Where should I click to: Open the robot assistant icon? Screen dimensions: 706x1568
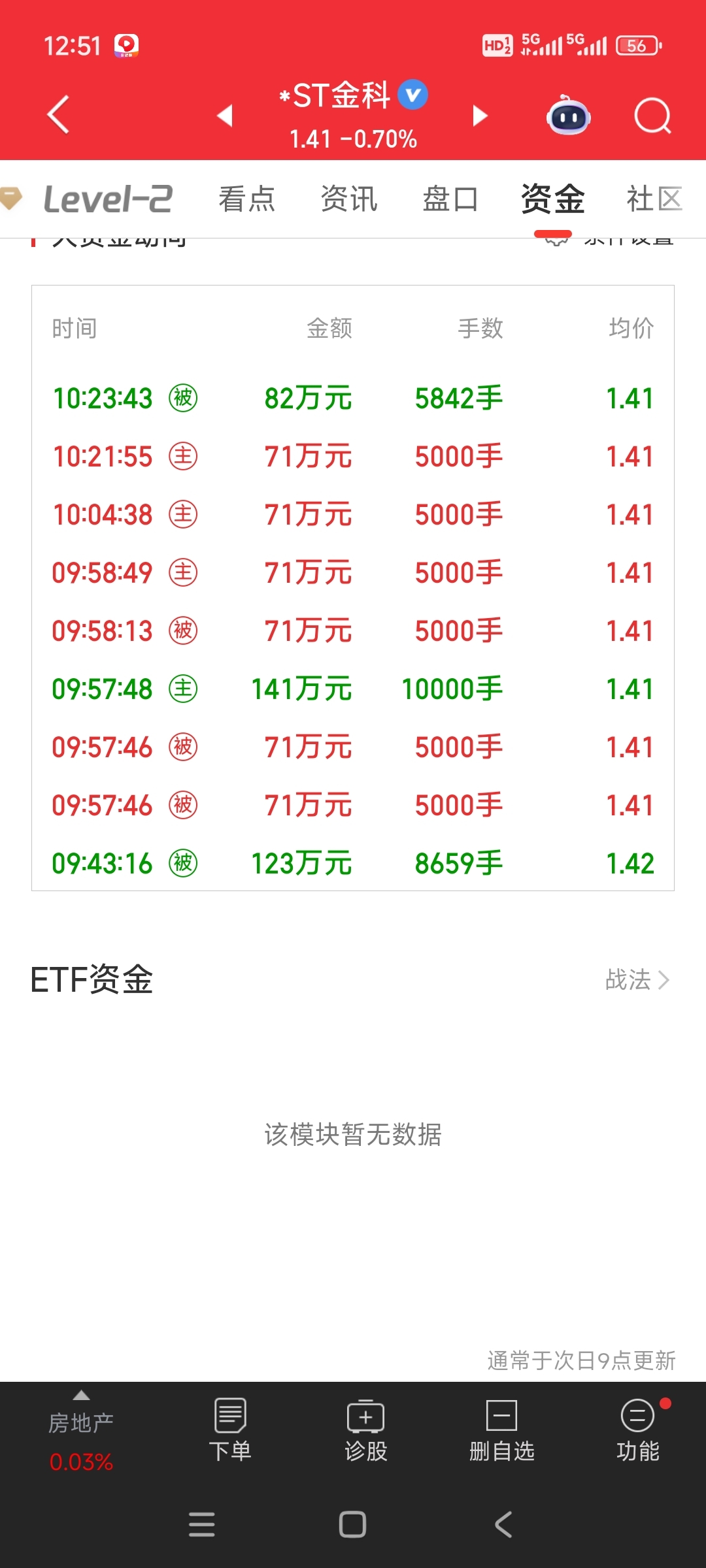pos(569,116)
